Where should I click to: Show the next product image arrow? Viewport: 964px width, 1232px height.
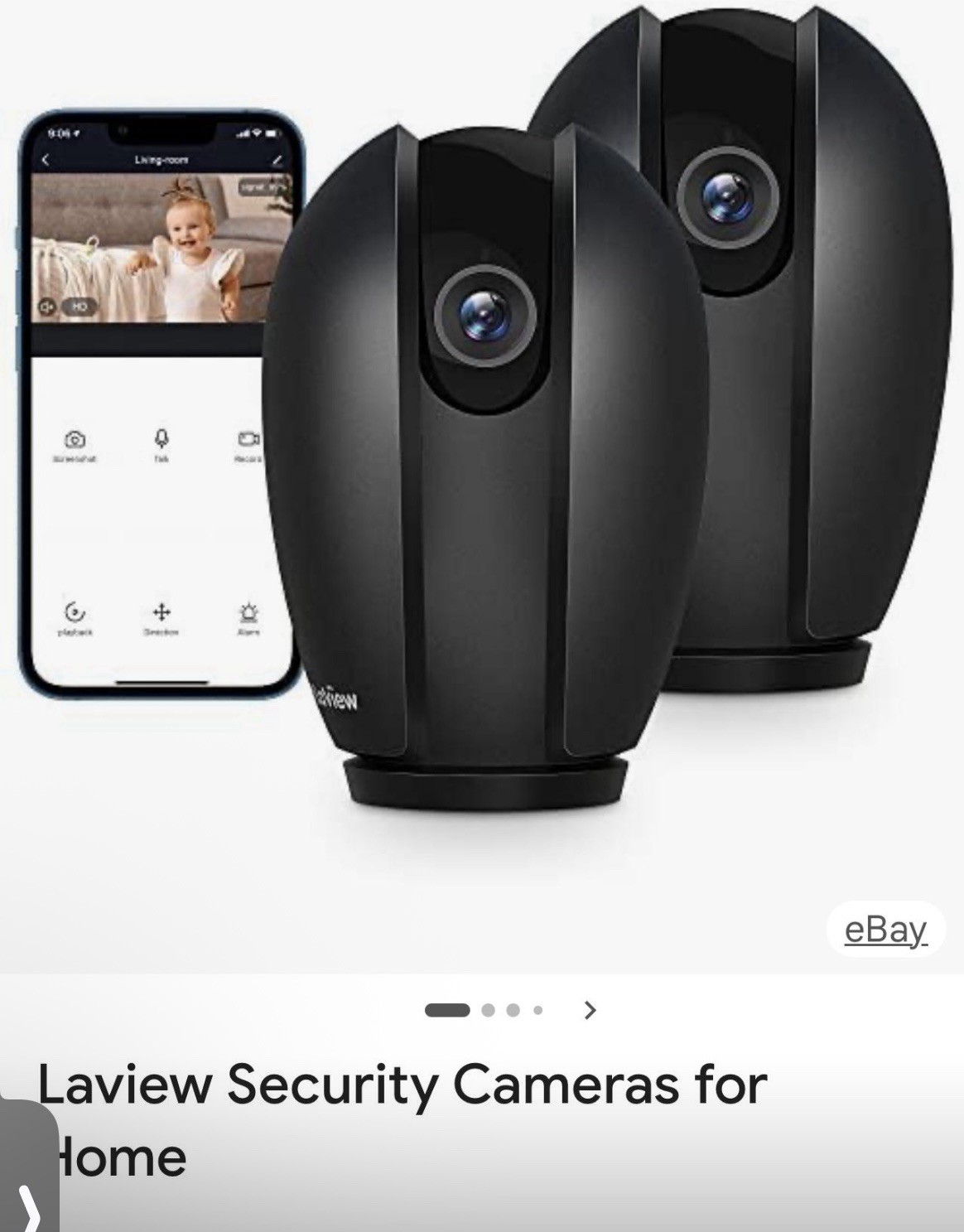(590, 1010)
